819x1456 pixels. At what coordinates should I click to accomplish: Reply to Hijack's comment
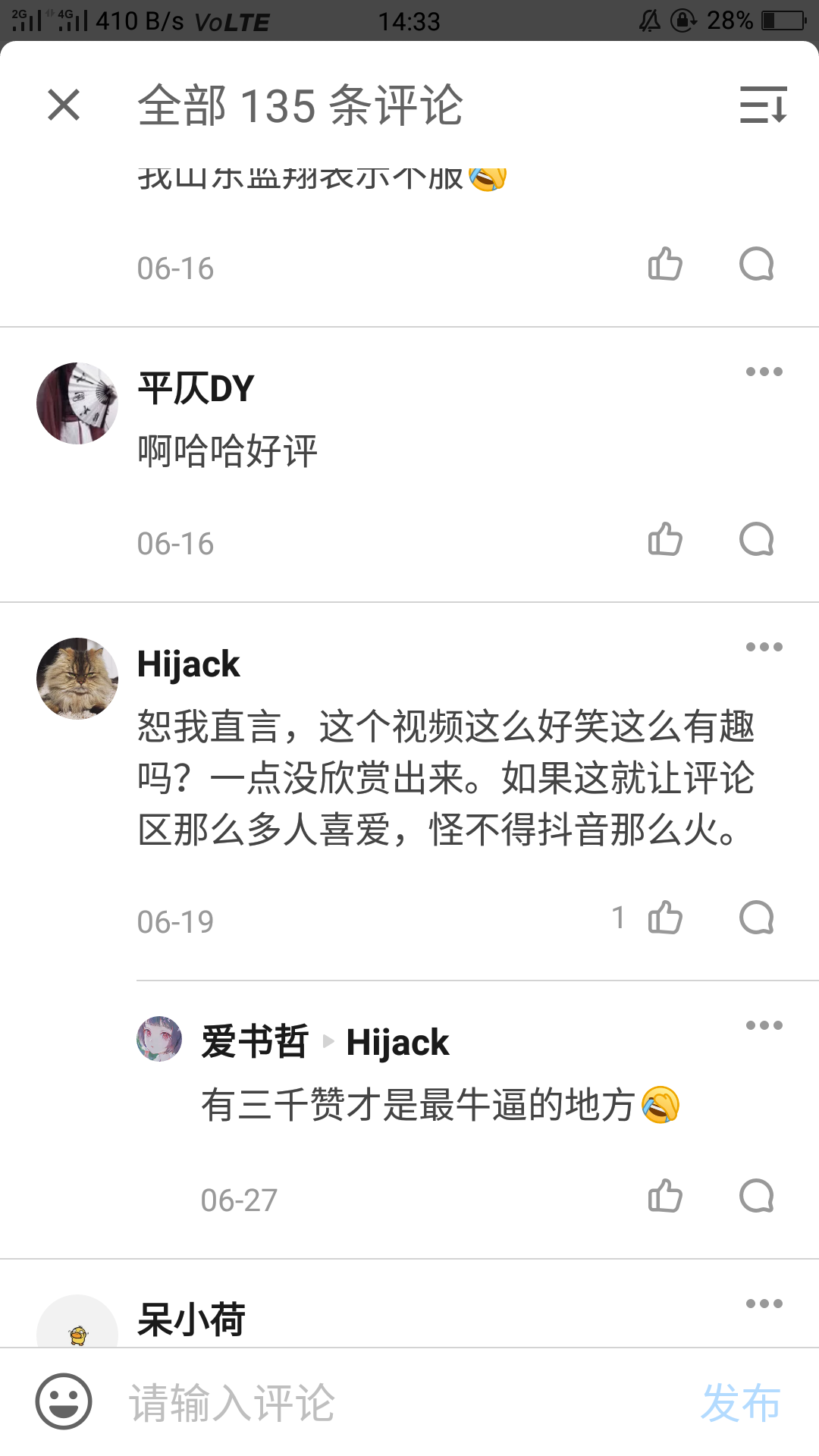(756, 918)
